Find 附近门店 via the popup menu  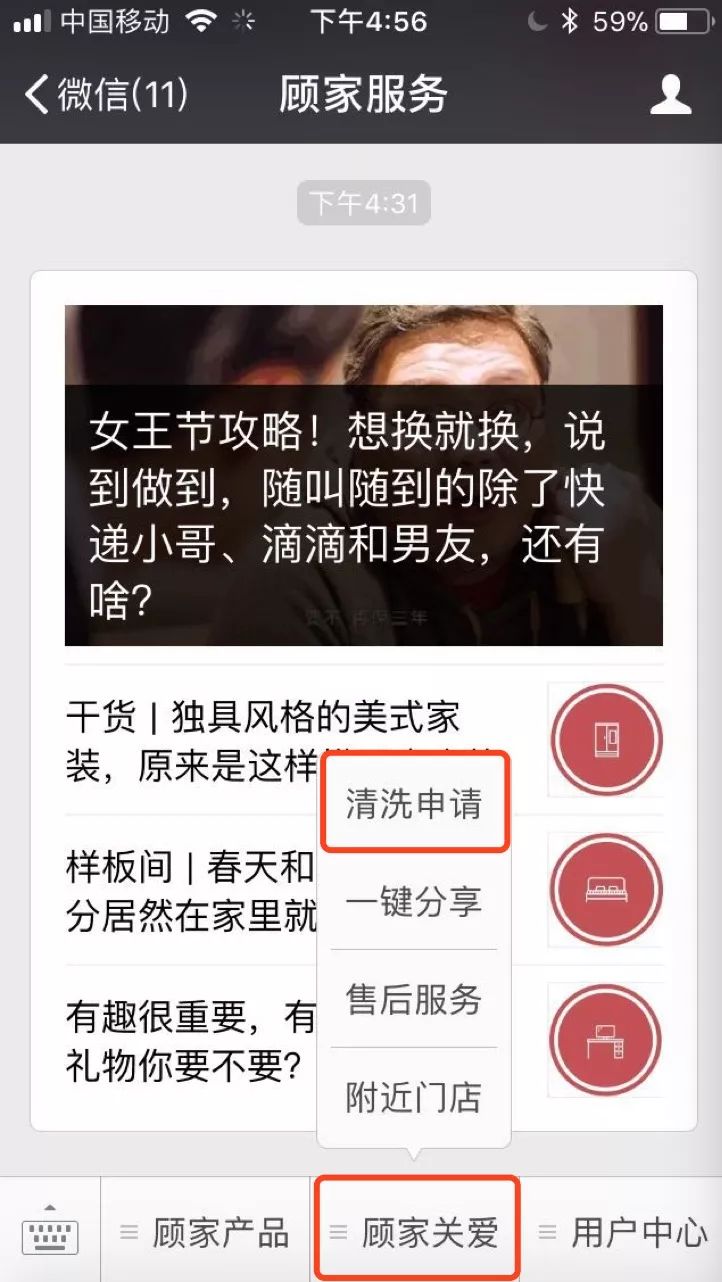(x=414, y=1097)
